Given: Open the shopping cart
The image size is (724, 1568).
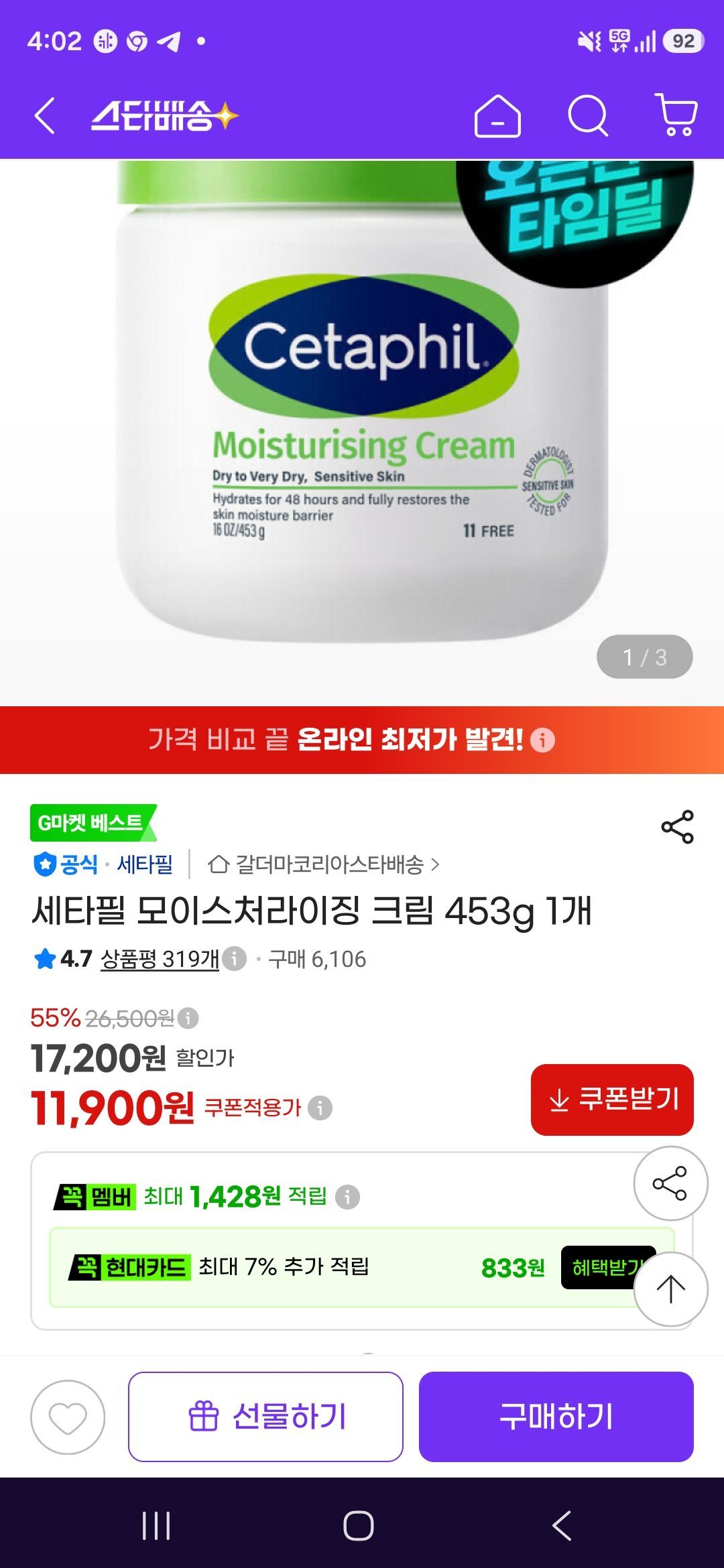Looking at the screenshot, I should [676, 115].
